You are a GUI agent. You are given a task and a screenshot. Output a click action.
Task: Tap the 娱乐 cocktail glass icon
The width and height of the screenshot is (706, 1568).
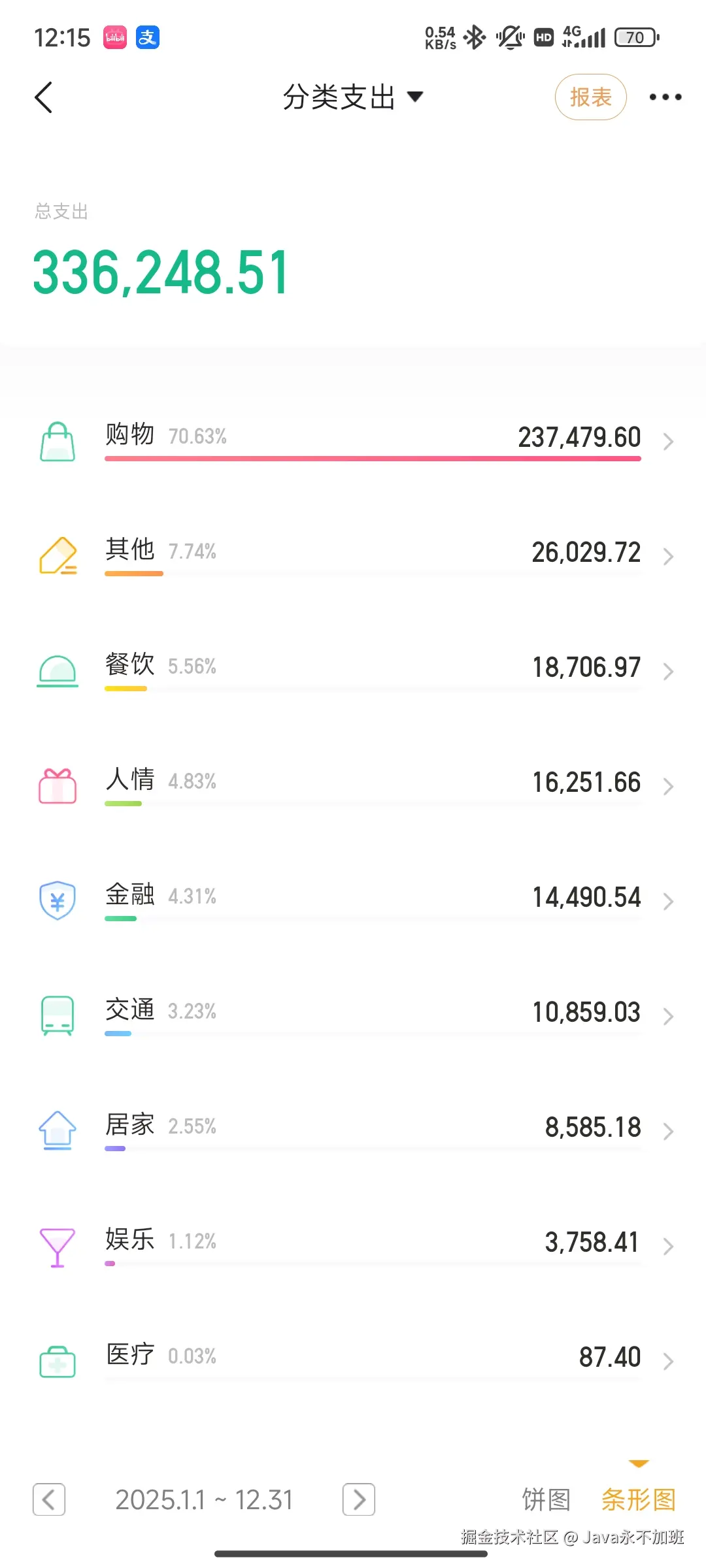58,1245
